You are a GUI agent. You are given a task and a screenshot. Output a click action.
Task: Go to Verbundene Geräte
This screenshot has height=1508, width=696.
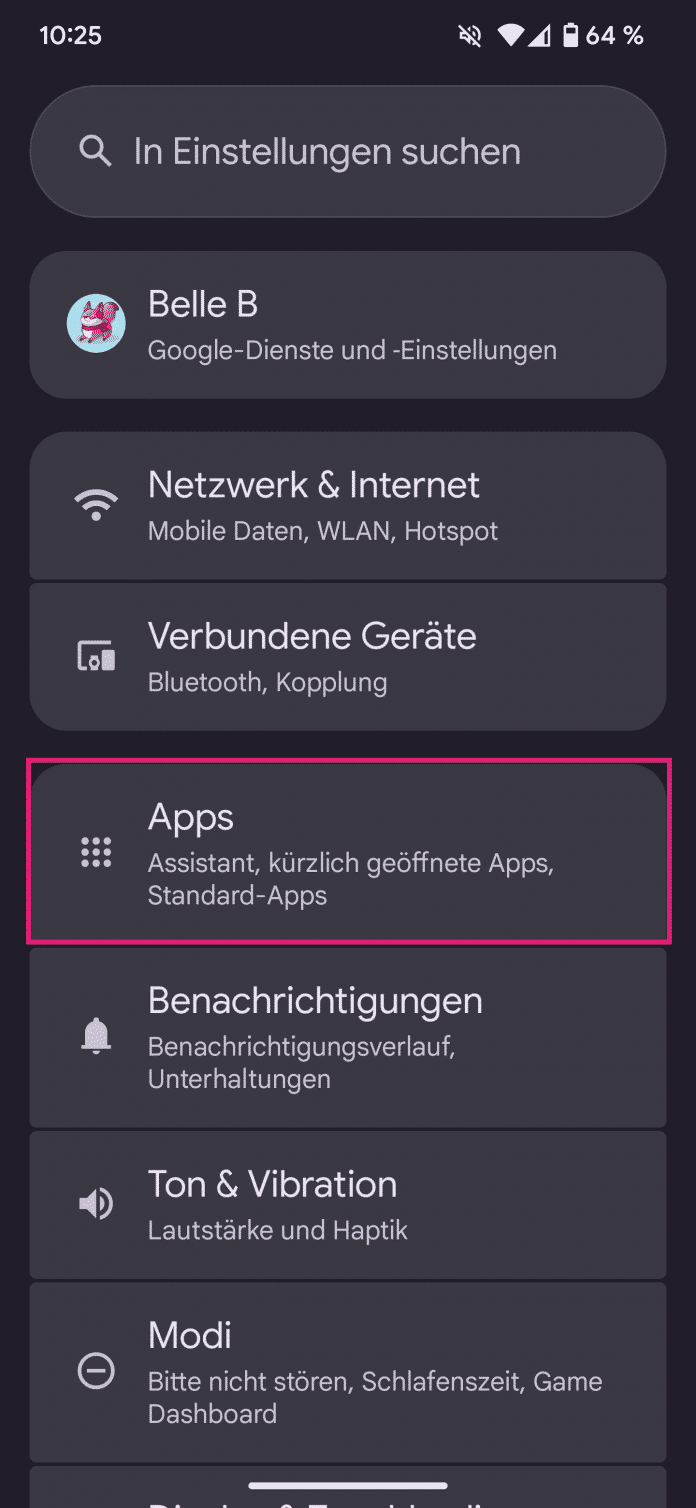point(347,656)
